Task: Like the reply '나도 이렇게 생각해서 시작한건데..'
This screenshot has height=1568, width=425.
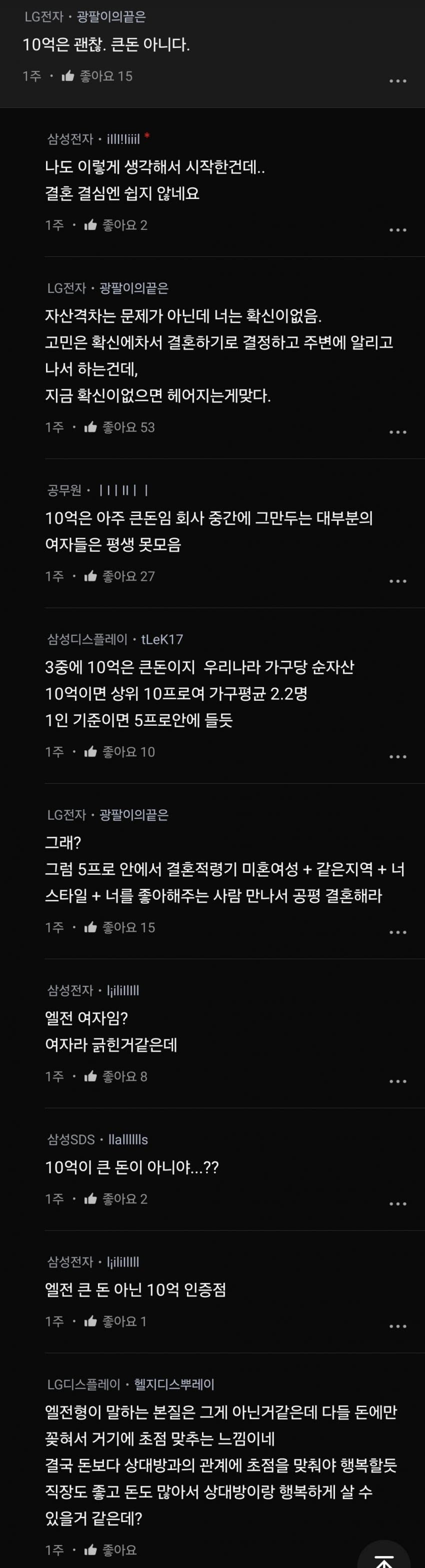Action: point(90,225)
